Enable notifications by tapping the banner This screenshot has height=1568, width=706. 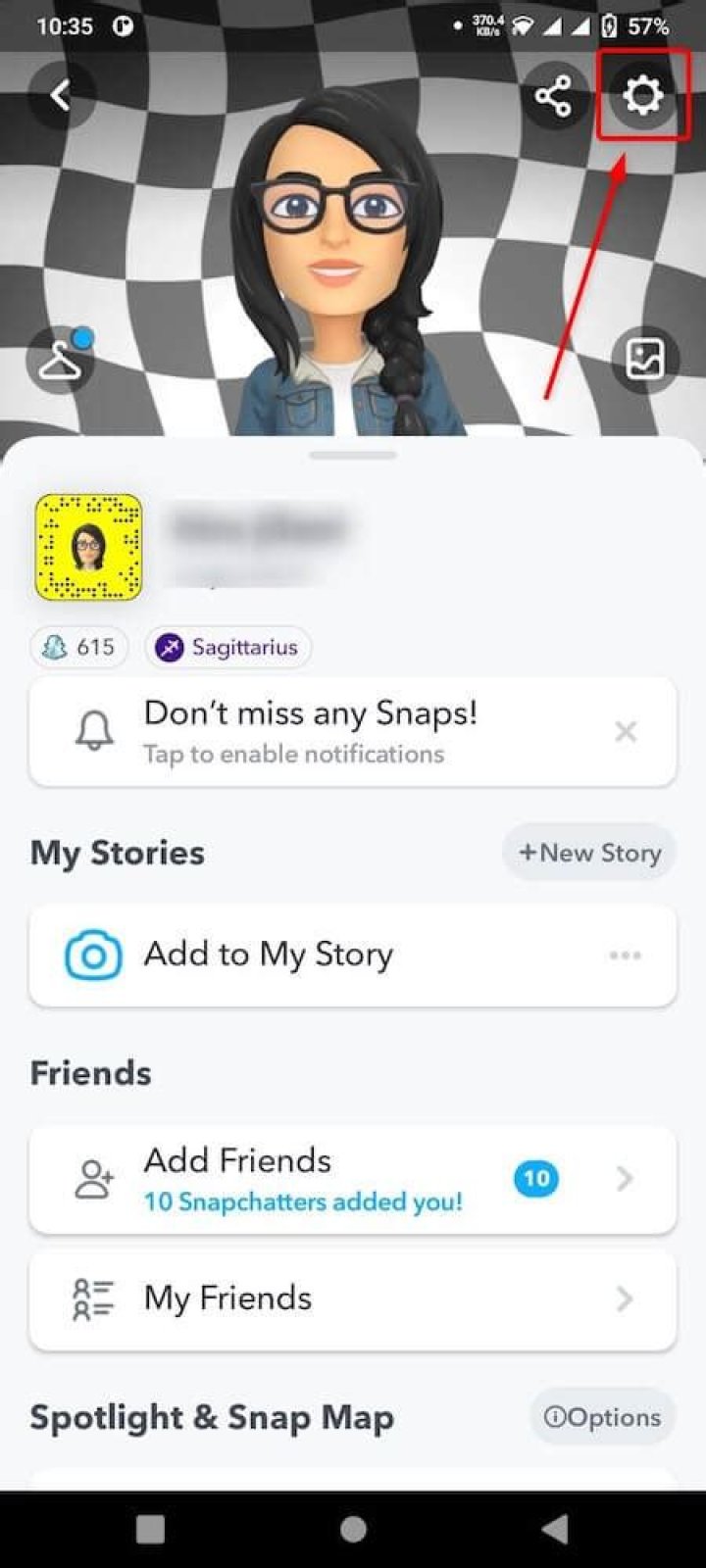353,731
